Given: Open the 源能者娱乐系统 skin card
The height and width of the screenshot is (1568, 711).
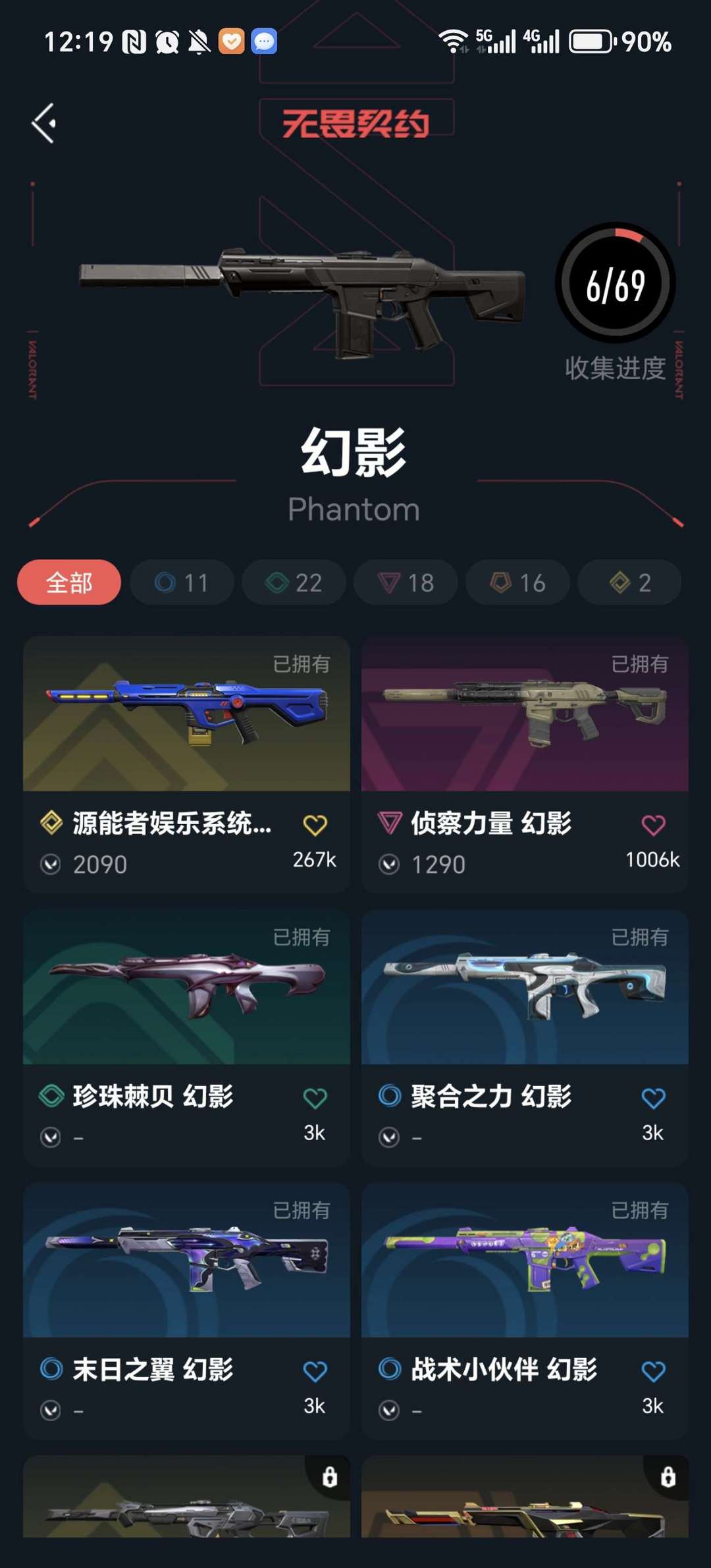Looking at the screenshot, I should [186, 764].
